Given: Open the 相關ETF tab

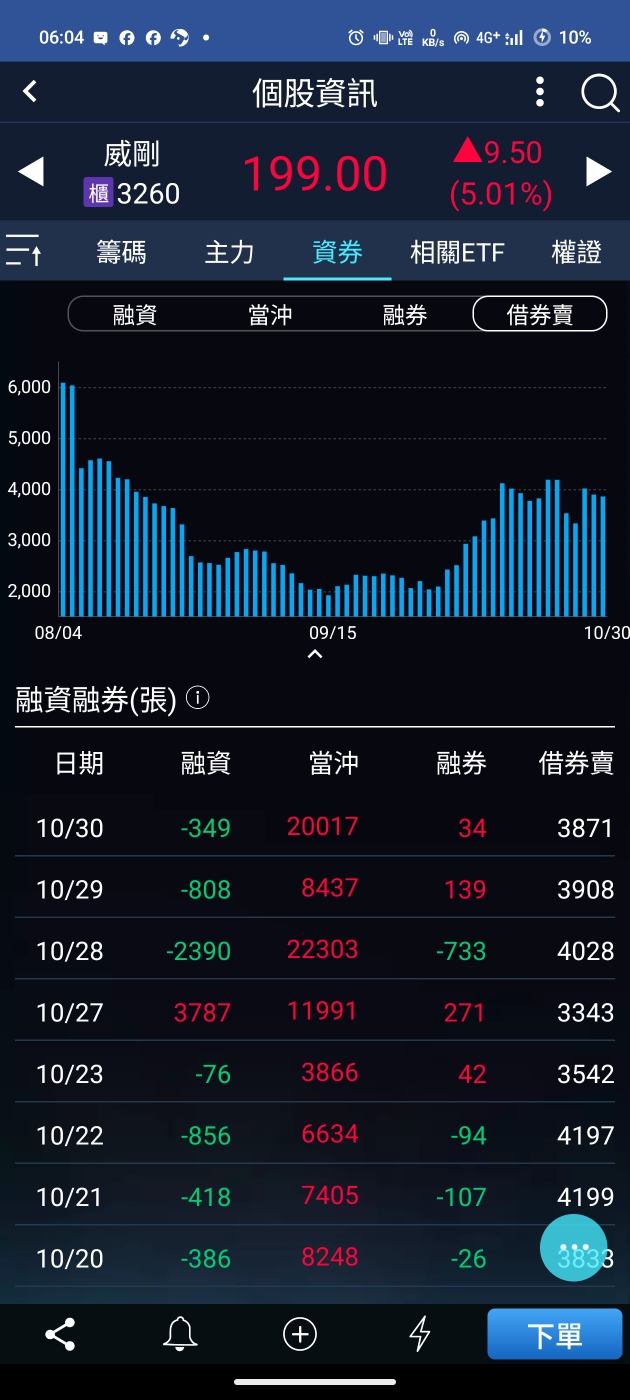Looking at the screenshot, I should 457,252.
